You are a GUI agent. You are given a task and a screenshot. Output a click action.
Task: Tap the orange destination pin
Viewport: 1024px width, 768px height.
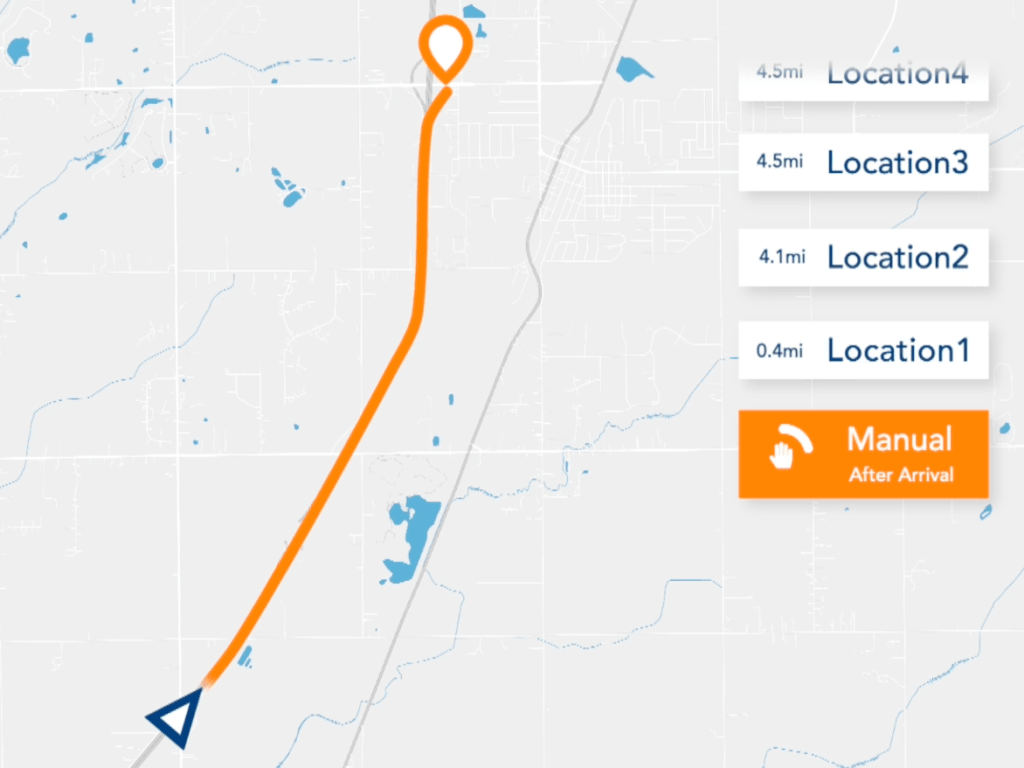point(444,47)
